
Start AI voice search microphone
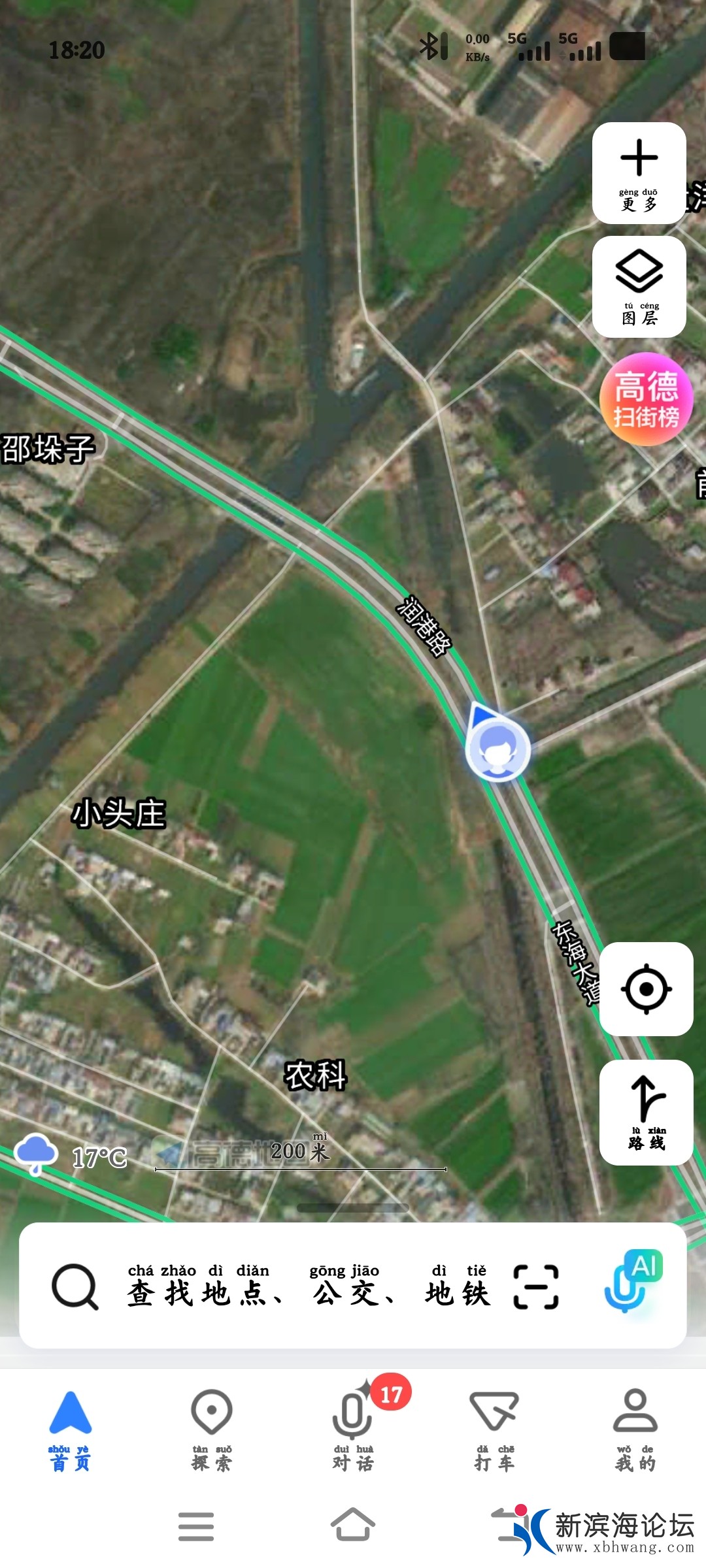[x=631, y=1283]
